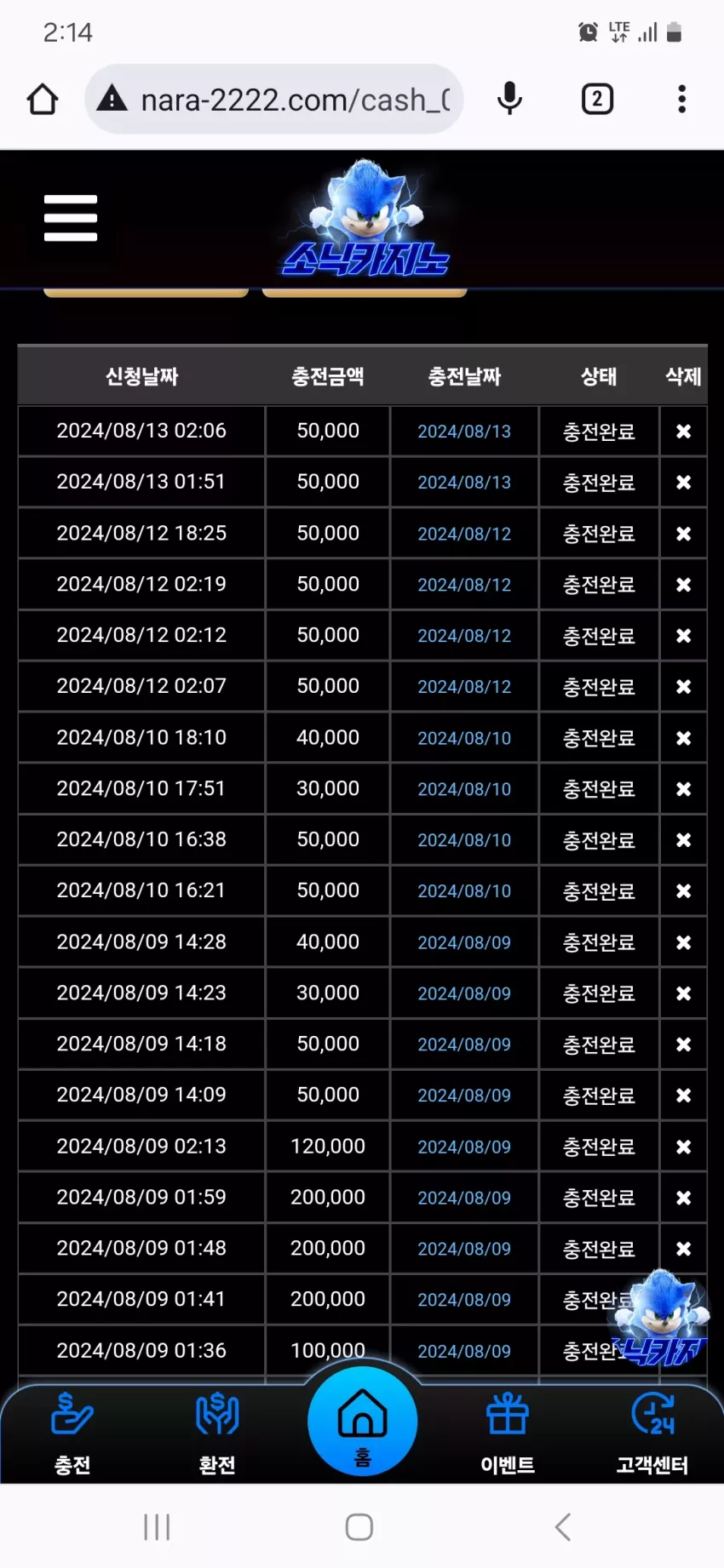Delete the 2024/08/09 02:13 record

click(x=683, y=1147)
